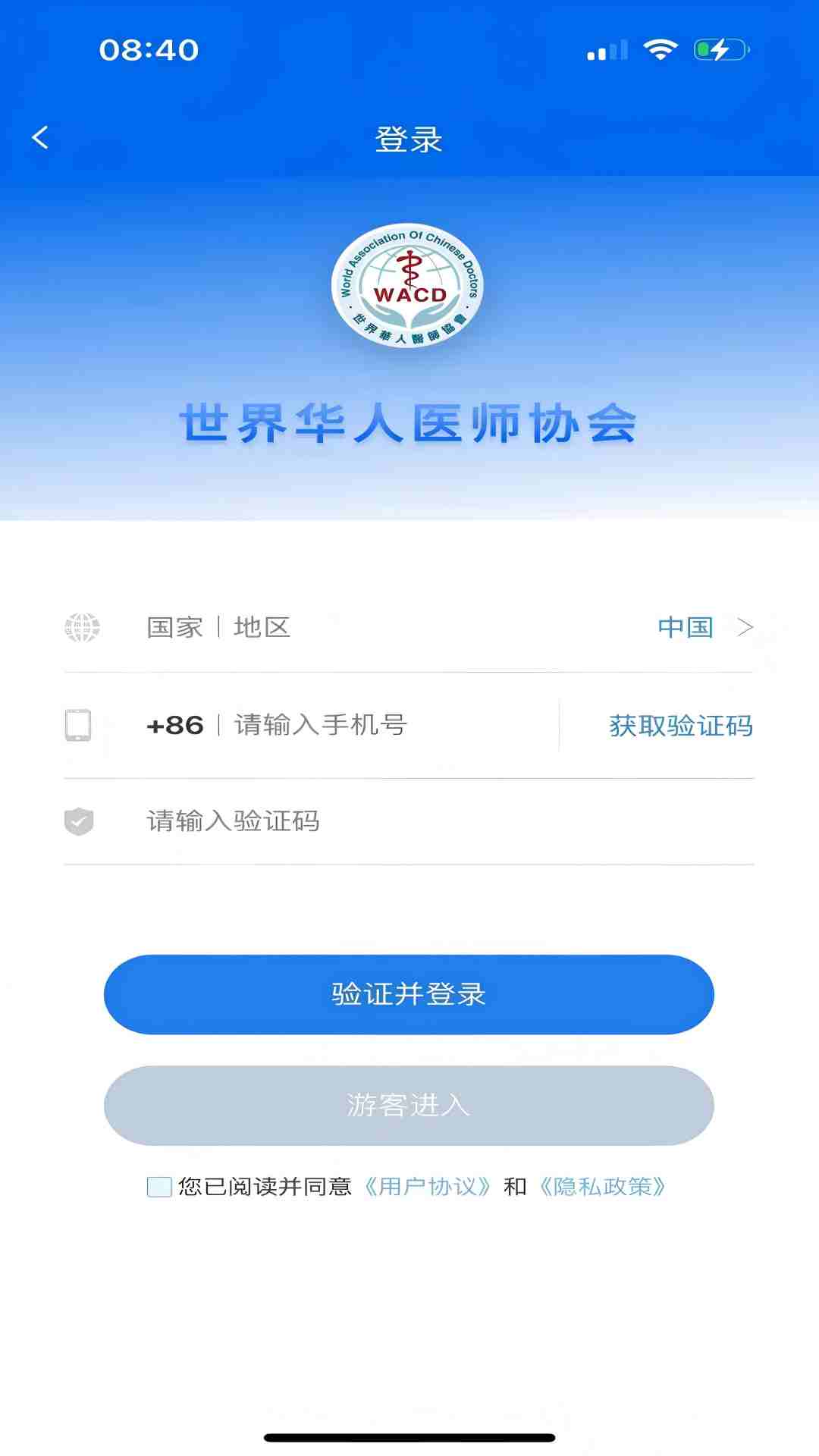Click the back arrow in the navigation bar

pyautogui.click(x=39, y=137)
